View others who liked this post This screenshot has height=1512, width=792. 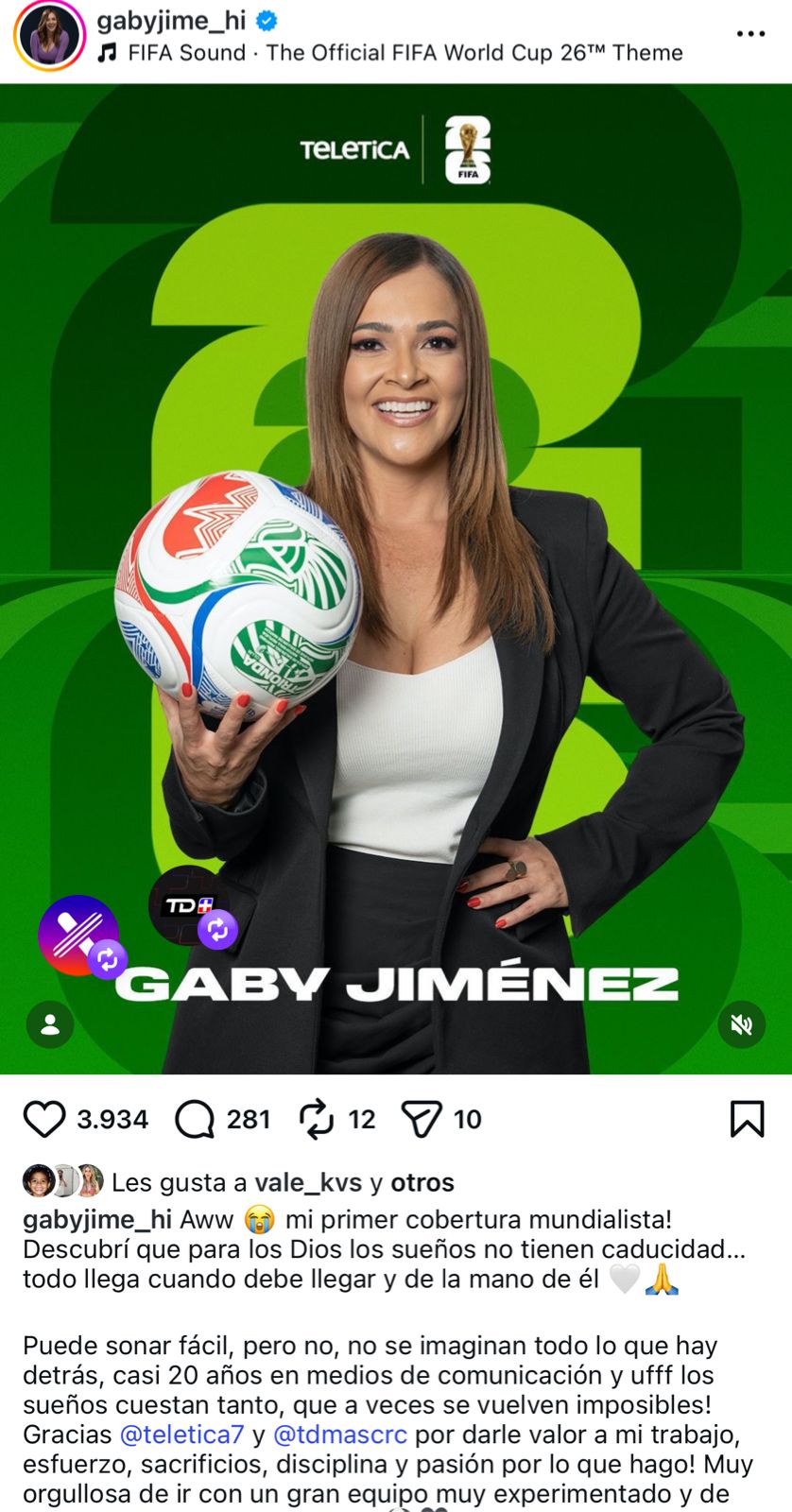[x=422, y=1183]
